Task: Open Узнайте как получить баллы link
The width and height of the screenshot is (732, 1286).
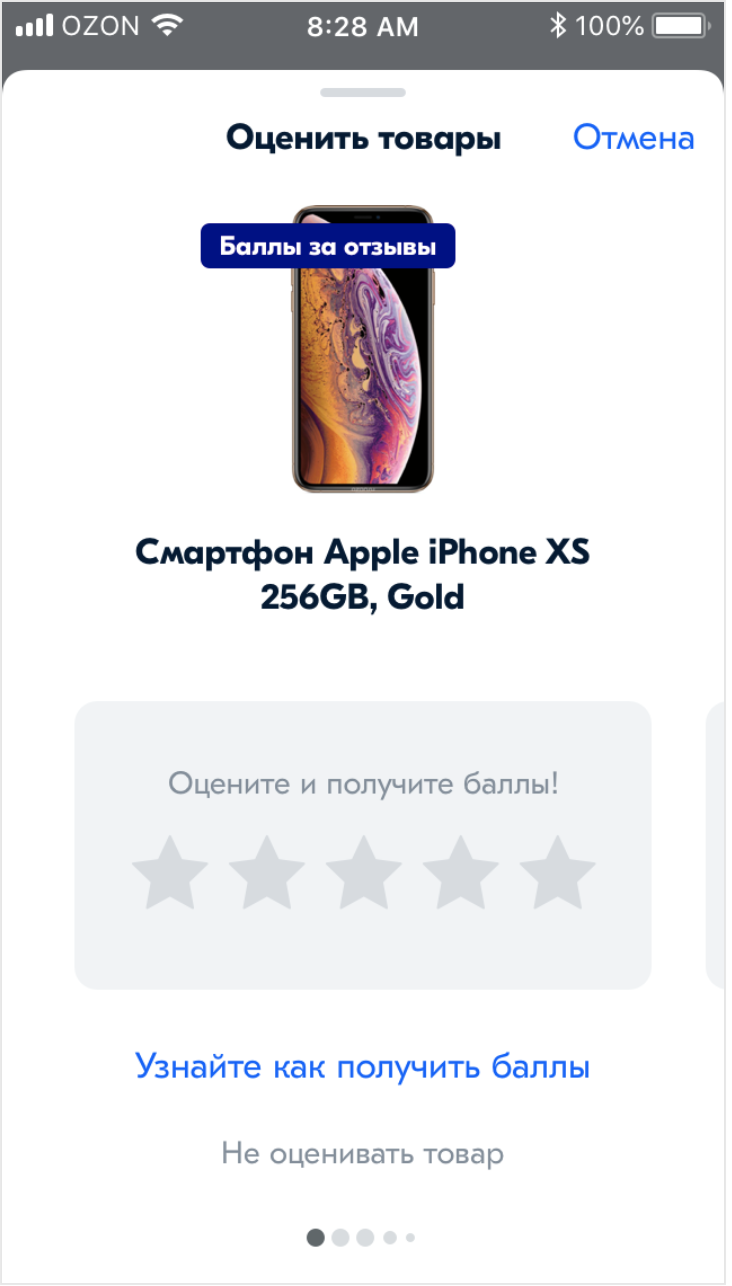Action: click(363, 1067)
